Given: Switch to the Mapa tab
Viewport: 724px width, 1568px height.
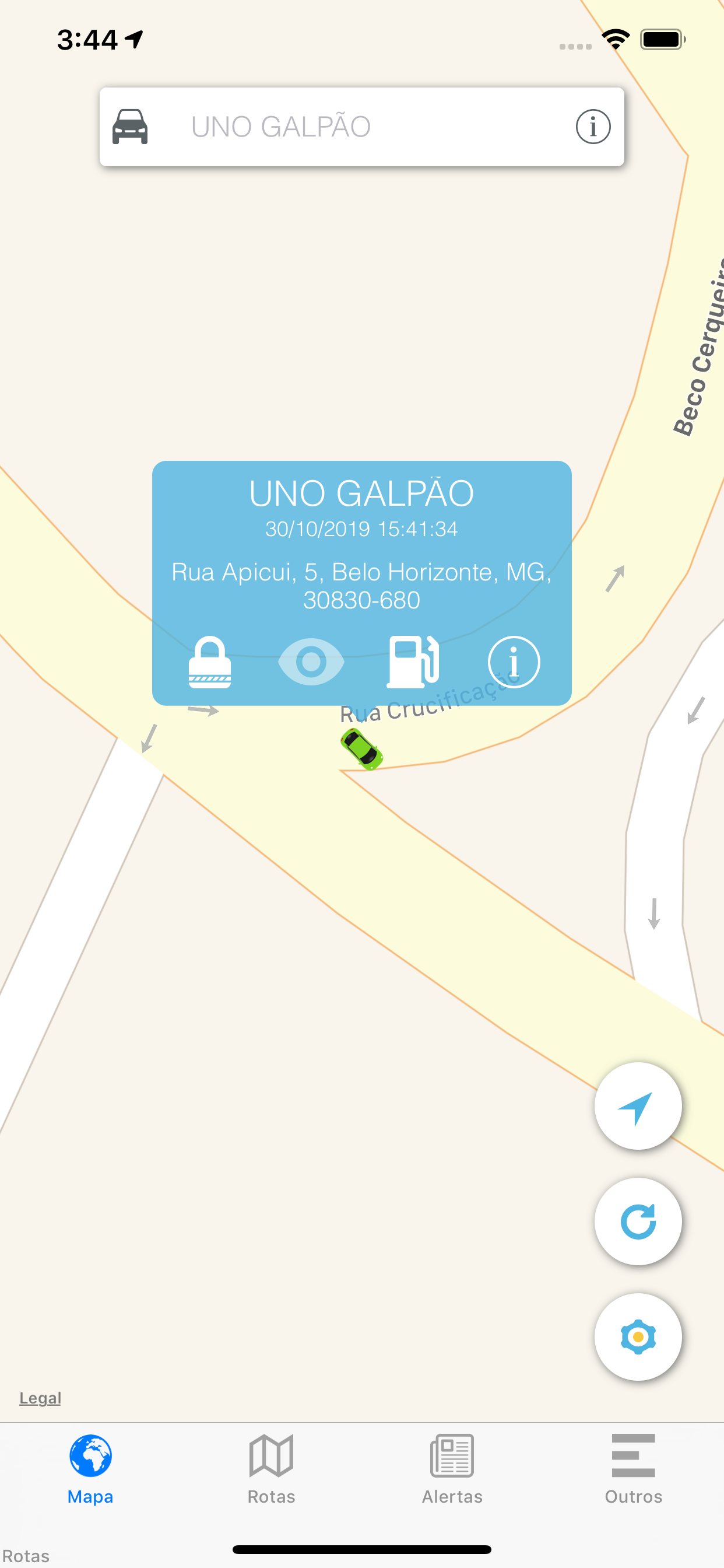Looking at the screenshot, I should [x=90, y=1469].
